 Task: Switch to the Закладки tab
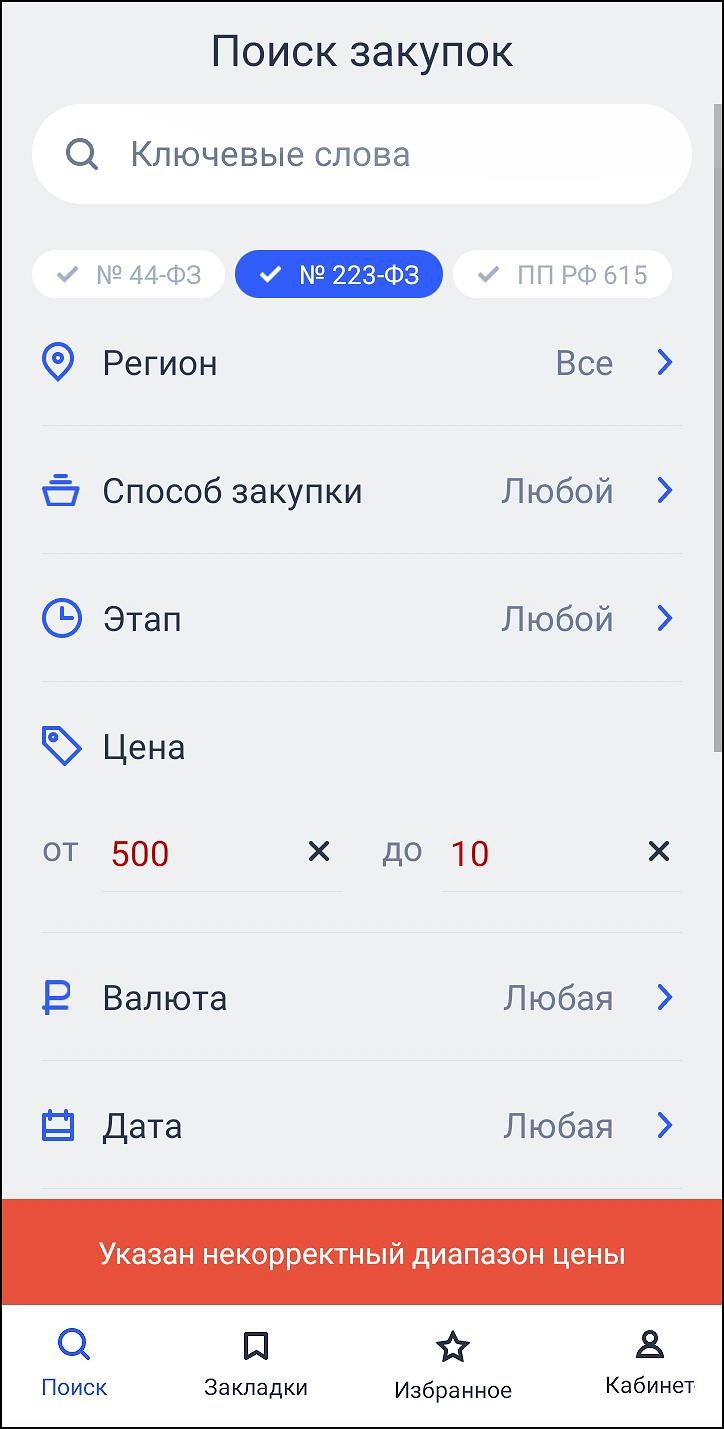[x=256, y=1363]
